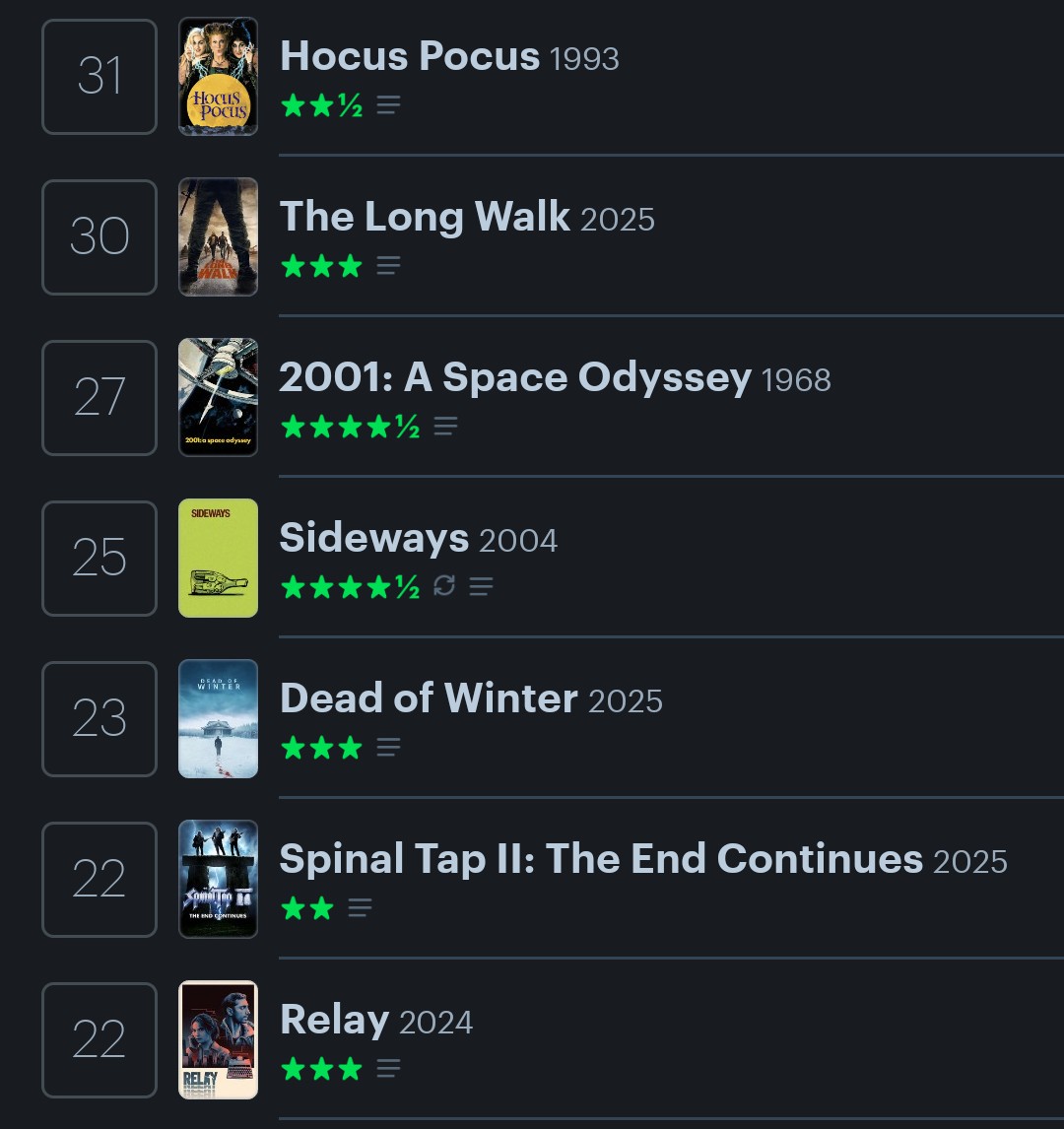The height and width of the screenshot is (1129, 1064).
Task: Open the Hocus Pocus poster
Action: (x=218, y=76)
